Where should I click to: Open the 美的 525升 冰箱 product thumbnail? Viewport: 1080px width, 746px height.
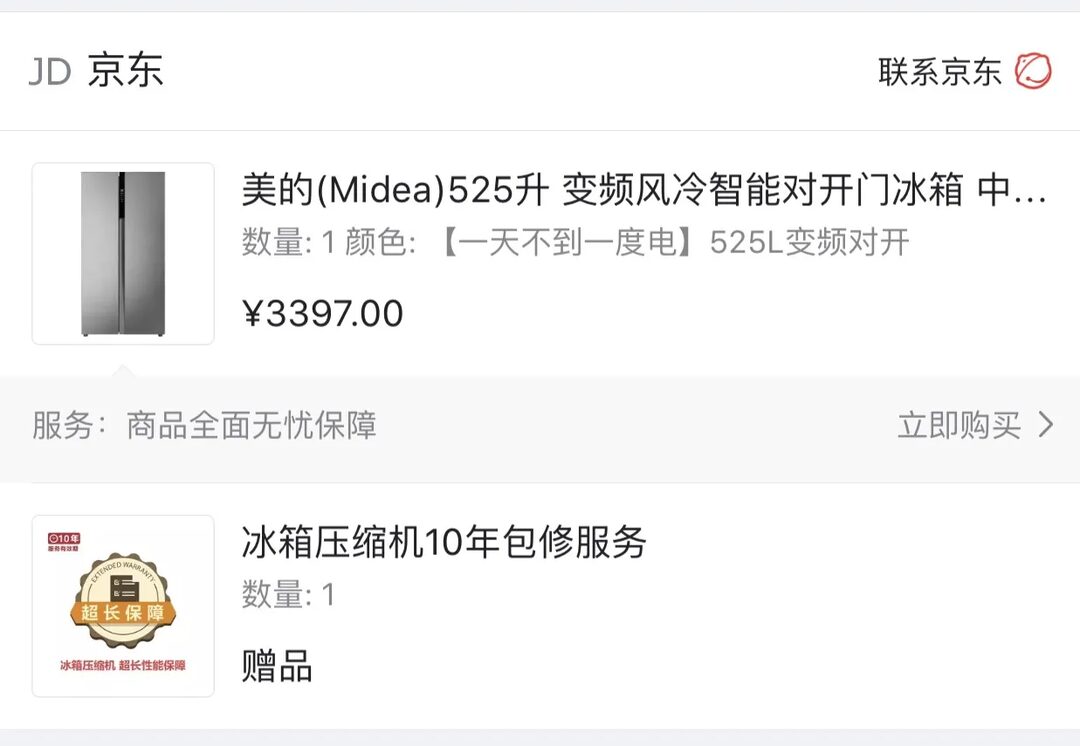pos(123,254)
